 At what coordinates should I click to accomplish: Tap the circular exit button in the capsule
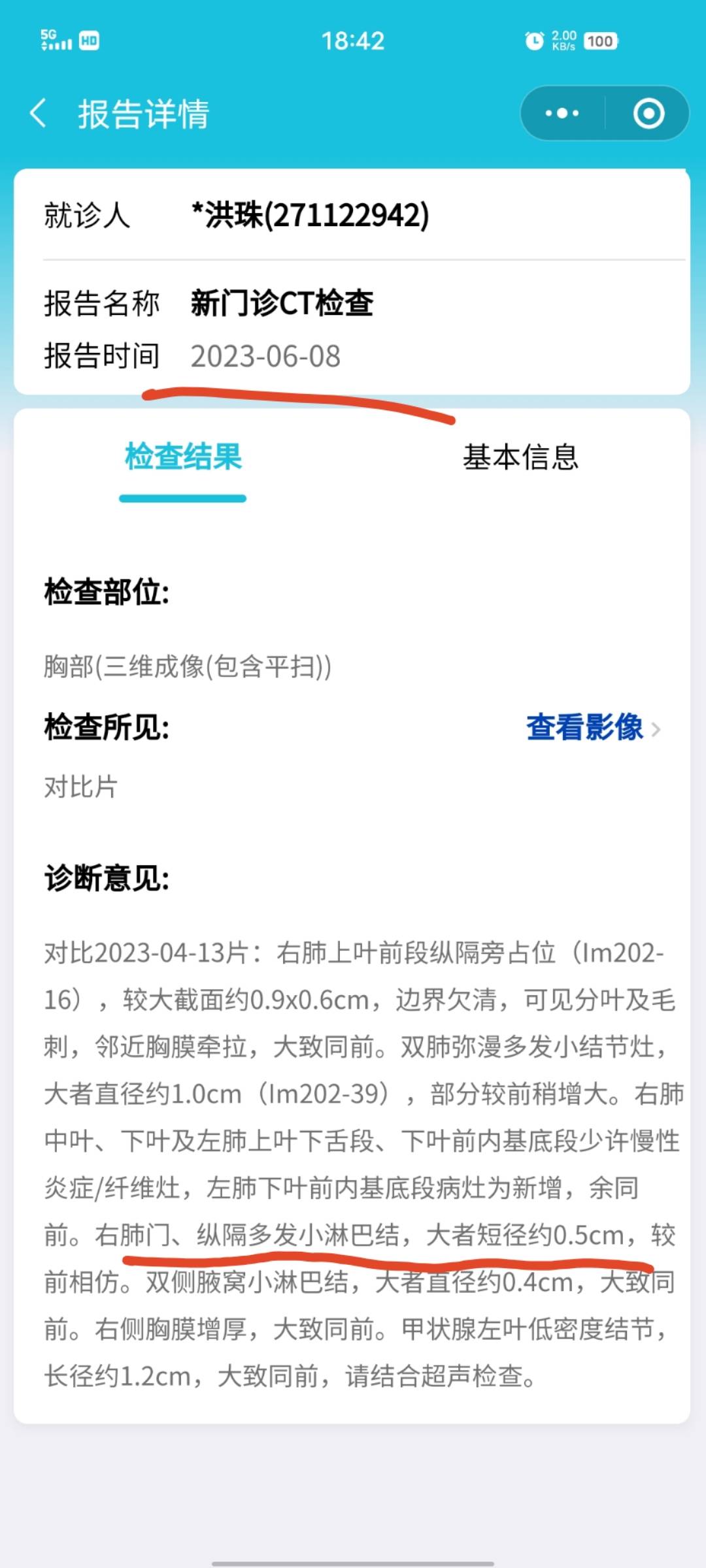(648, 112)
